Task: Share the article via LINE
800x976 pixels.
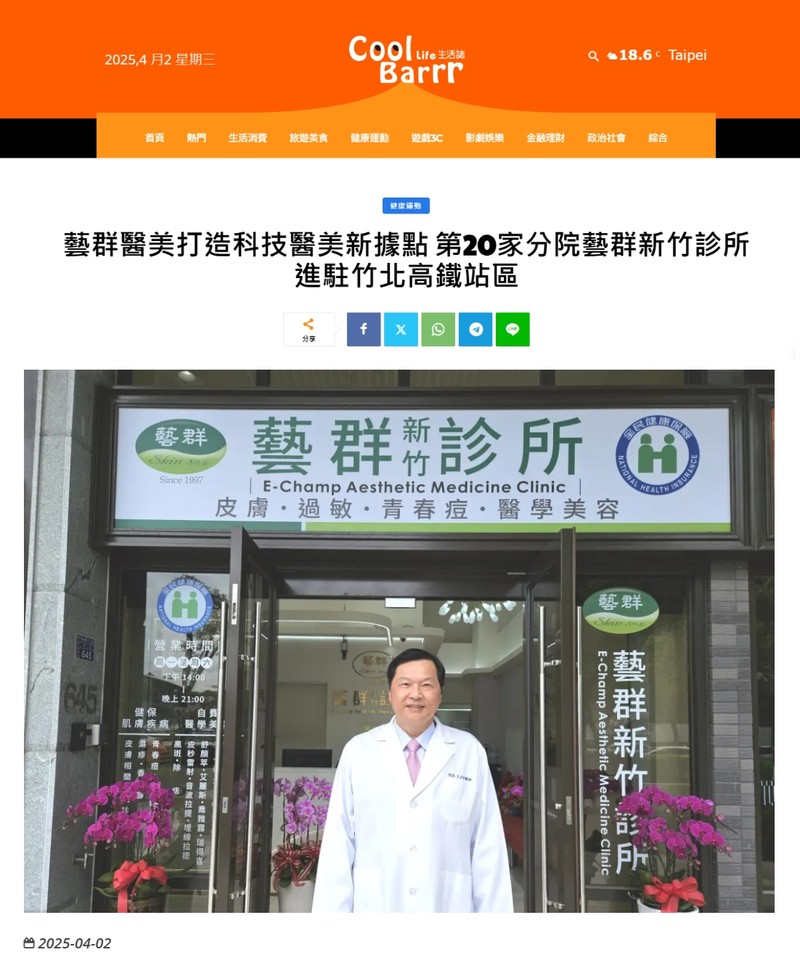Action: tap(512, 329)
